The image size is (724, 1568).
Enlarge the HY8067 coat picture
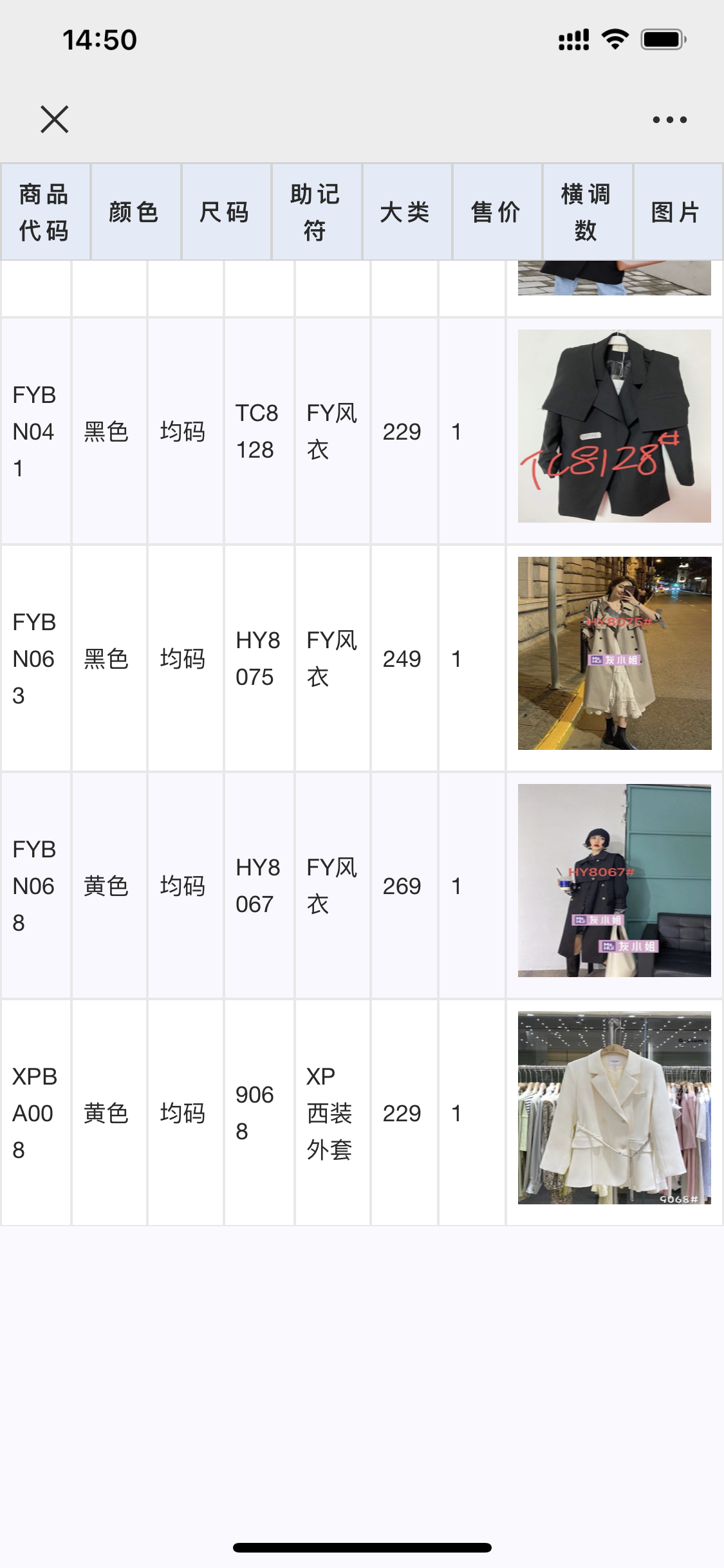click(x=614, y=881)
